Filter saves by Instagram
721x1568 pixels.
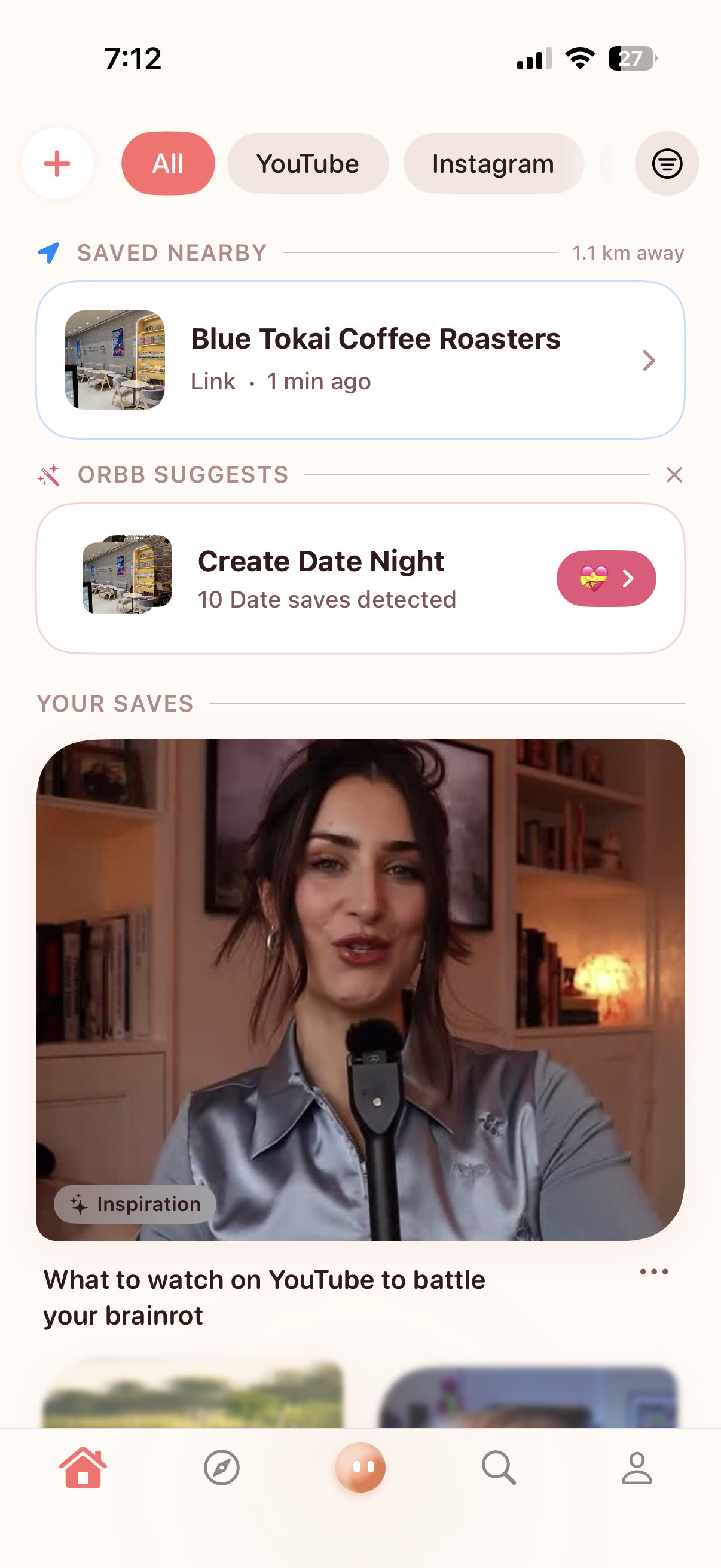click(493, 164)
